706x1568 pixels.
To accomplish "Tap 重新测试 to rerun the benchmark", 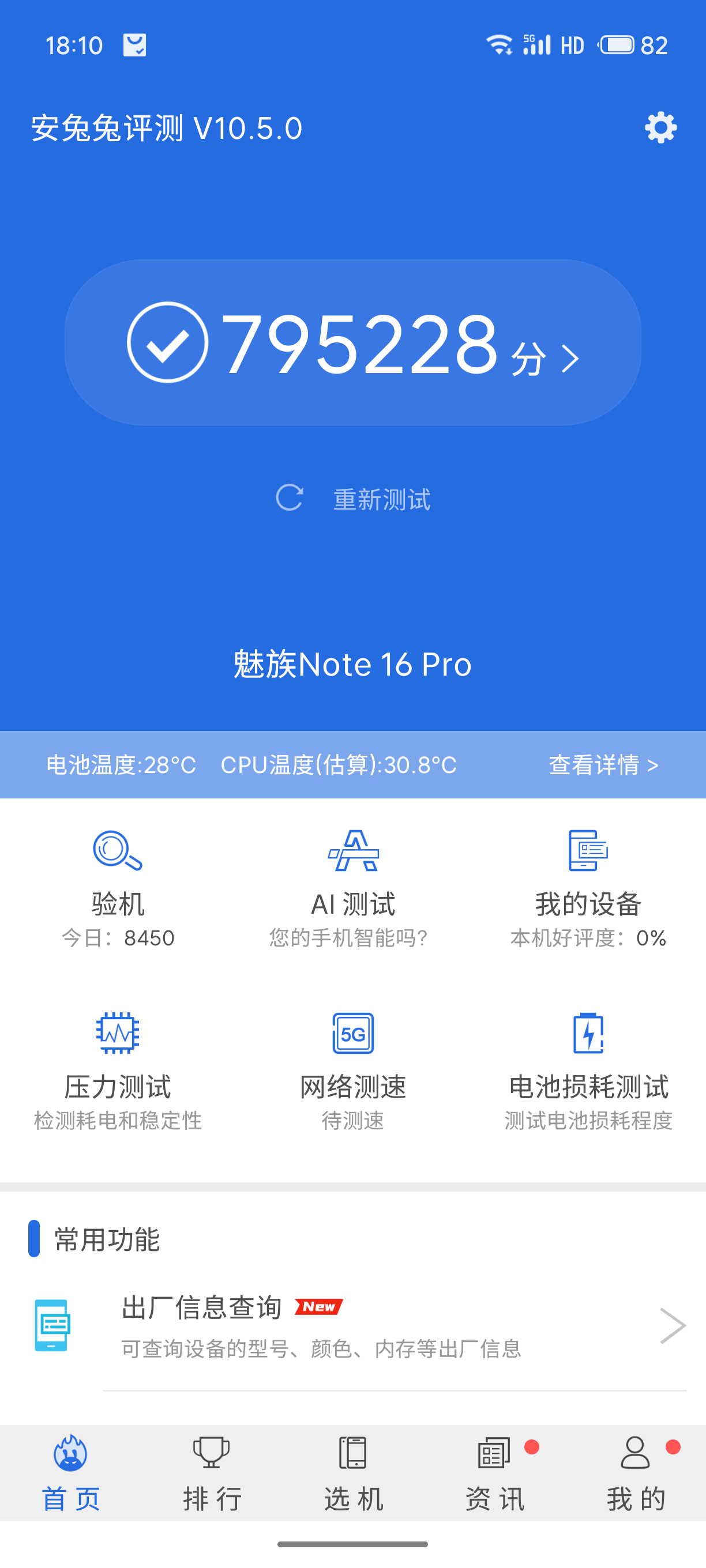I will [x=352, y=499].
